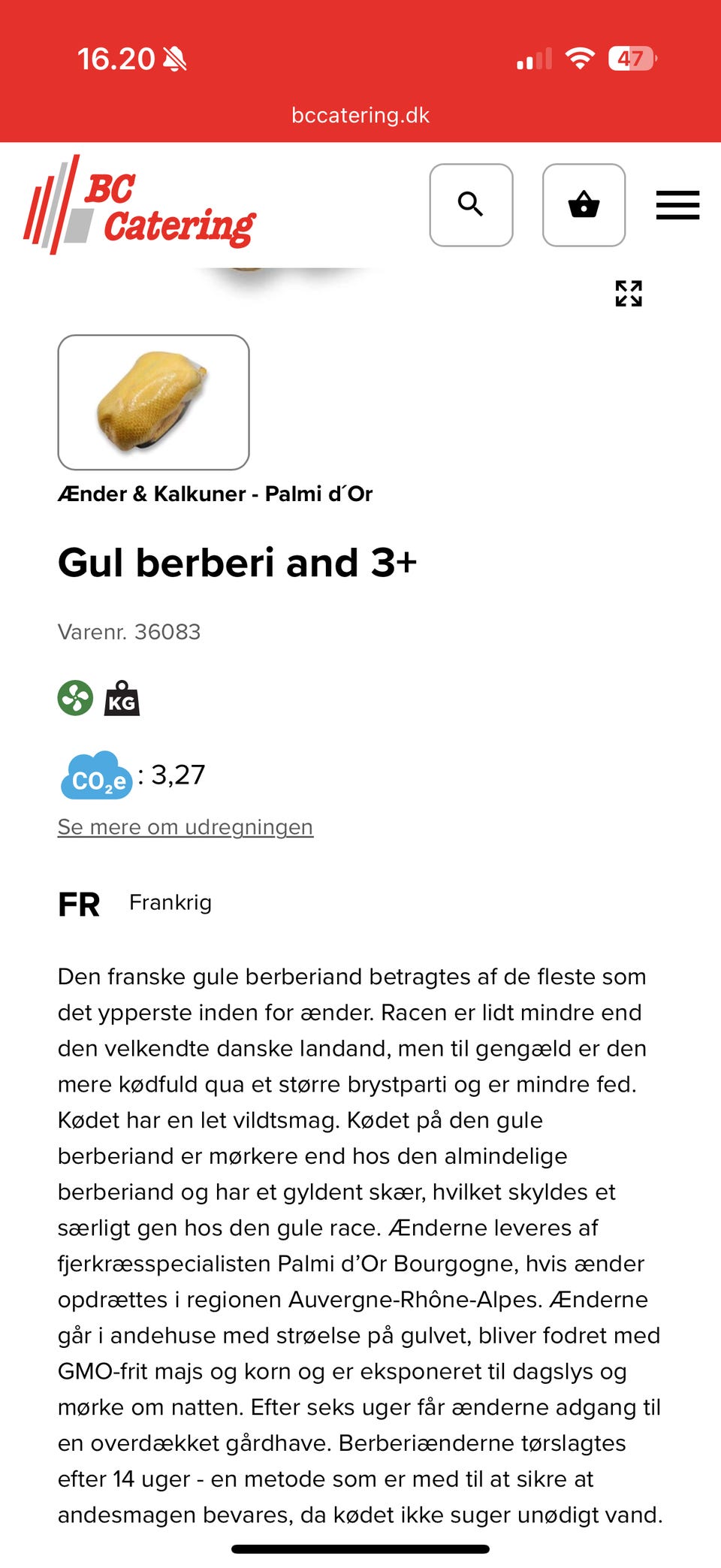721x1568 pixels.
Task: Toggle the hamburger navigation menu
Action: 675,205
